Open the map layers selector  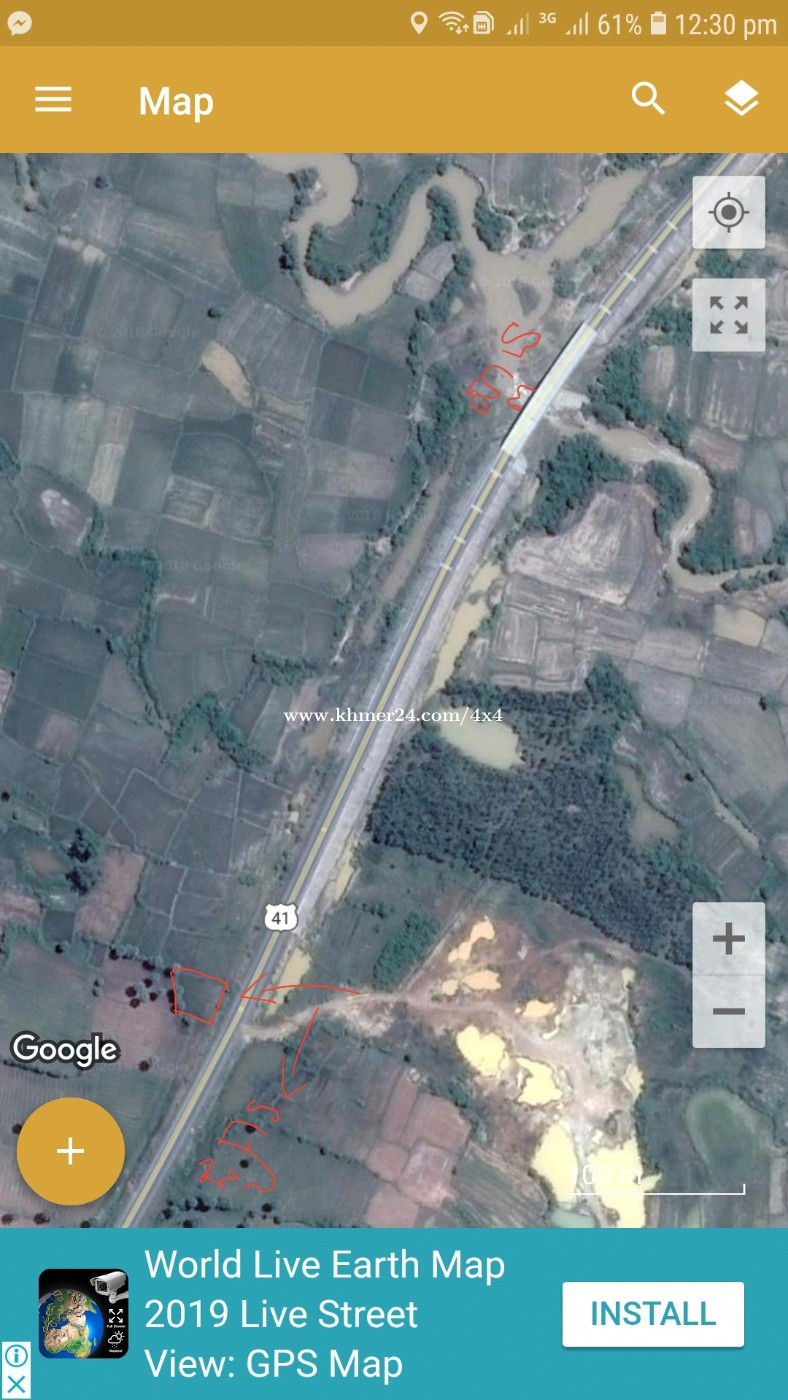[741, 99]
